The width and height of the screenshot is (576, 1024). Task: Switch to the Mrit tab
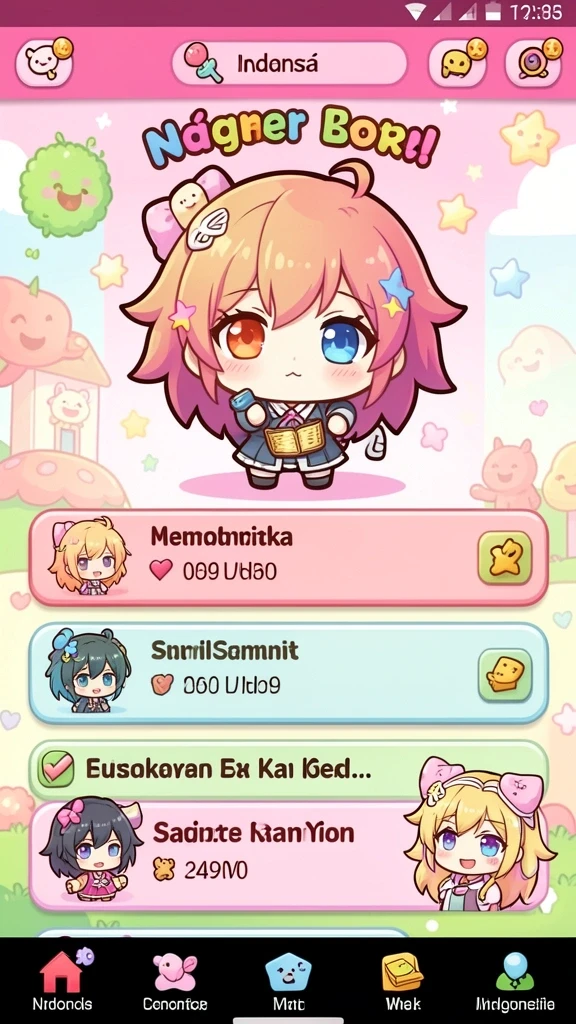pyautogui.click(x=288, y=981)
